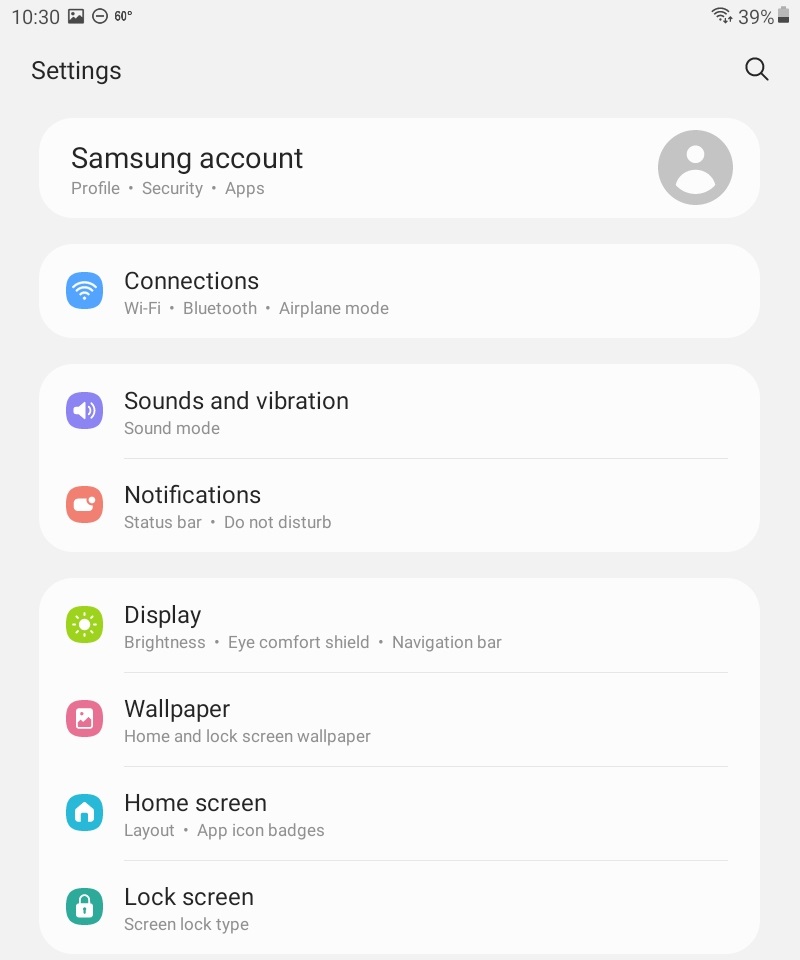The height and width of the screenshot is (960, 800).
Task: Tap the Lock screen padlock icon
Action: pos(84,906)
